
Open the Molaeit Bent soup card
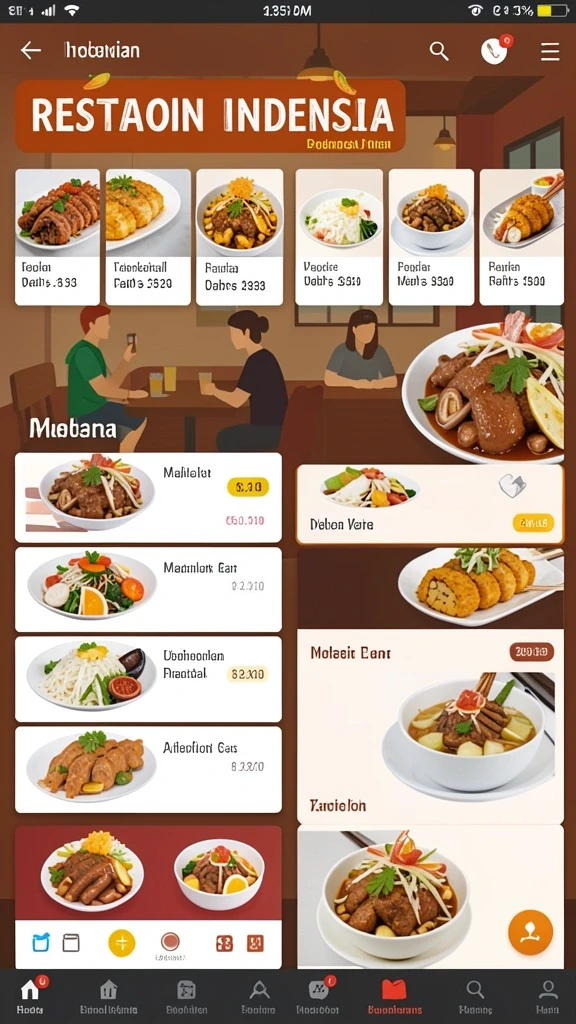coord(430,726)
